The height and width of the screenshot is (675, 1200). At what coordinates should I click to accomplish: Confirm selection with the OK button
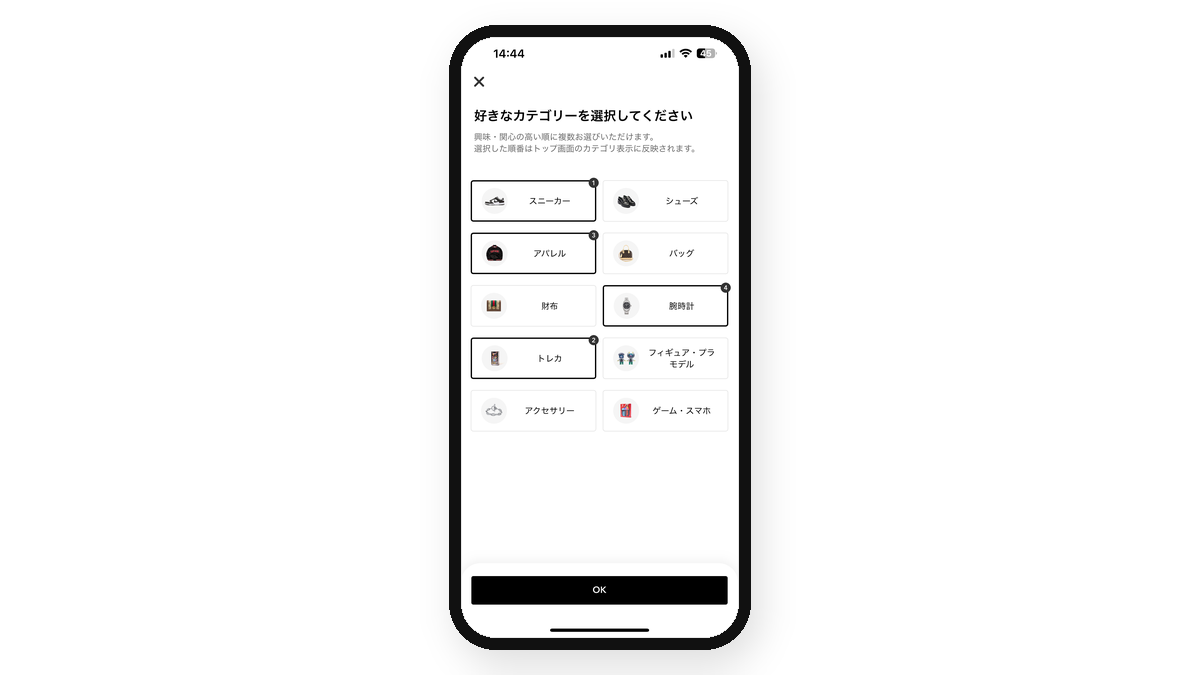(x=599, y=590)
